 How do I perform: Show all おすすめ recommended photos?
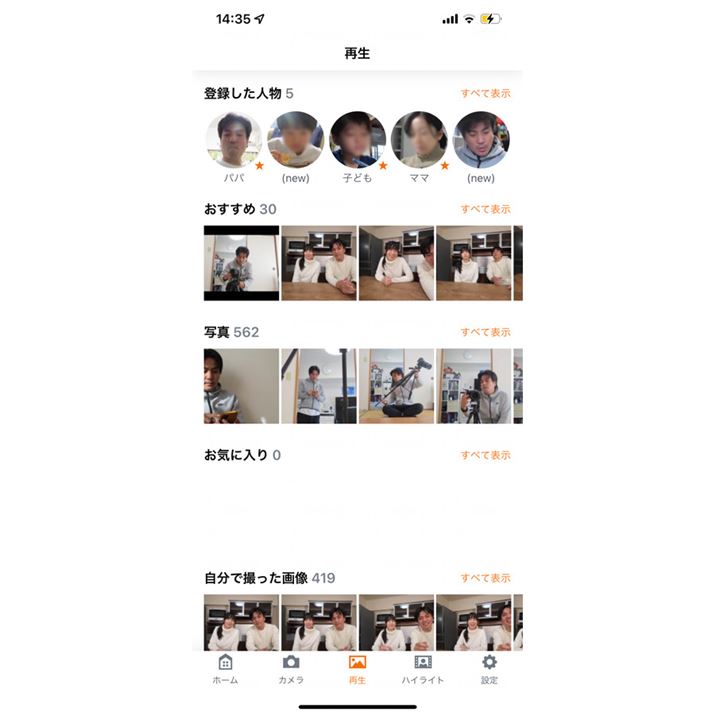pos(485,209)
